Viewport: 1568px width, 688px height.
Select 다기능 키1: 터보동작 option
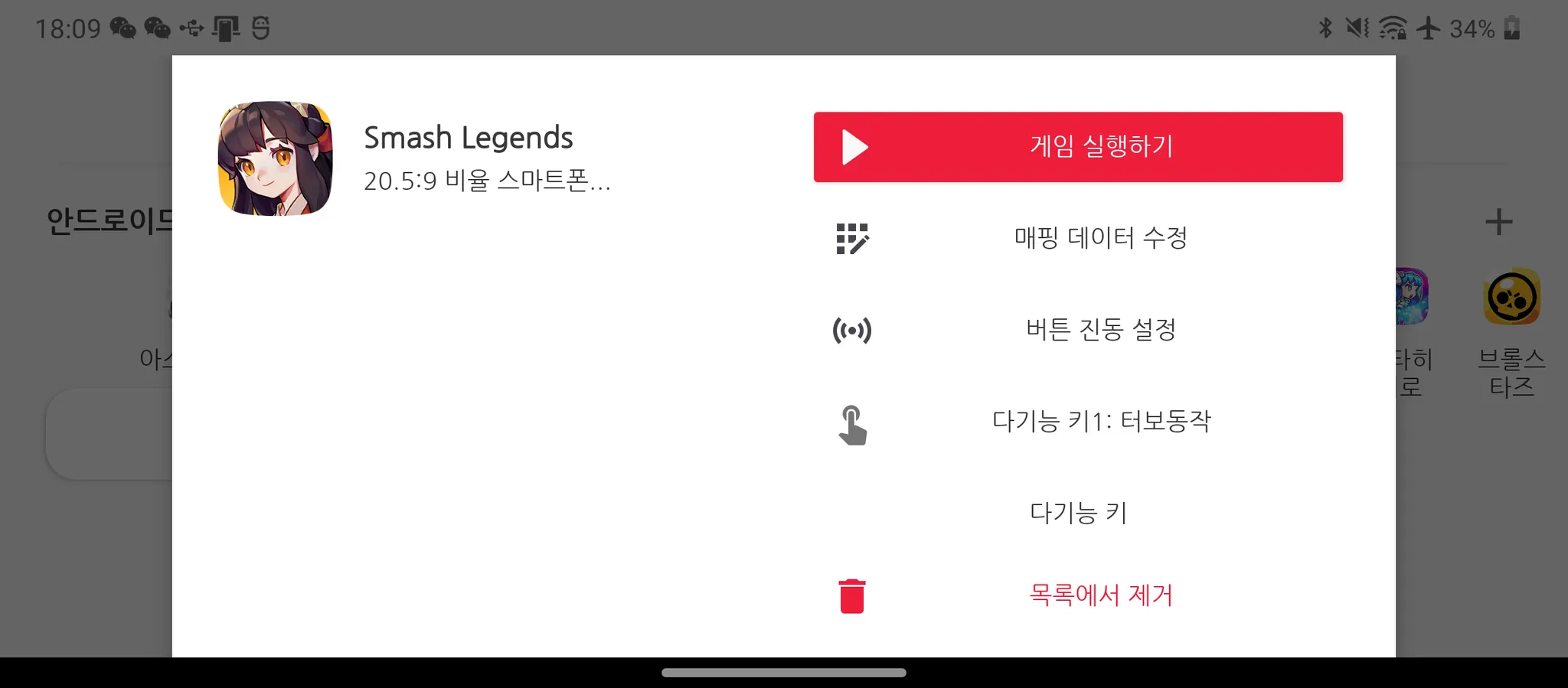click(1077, 422)
